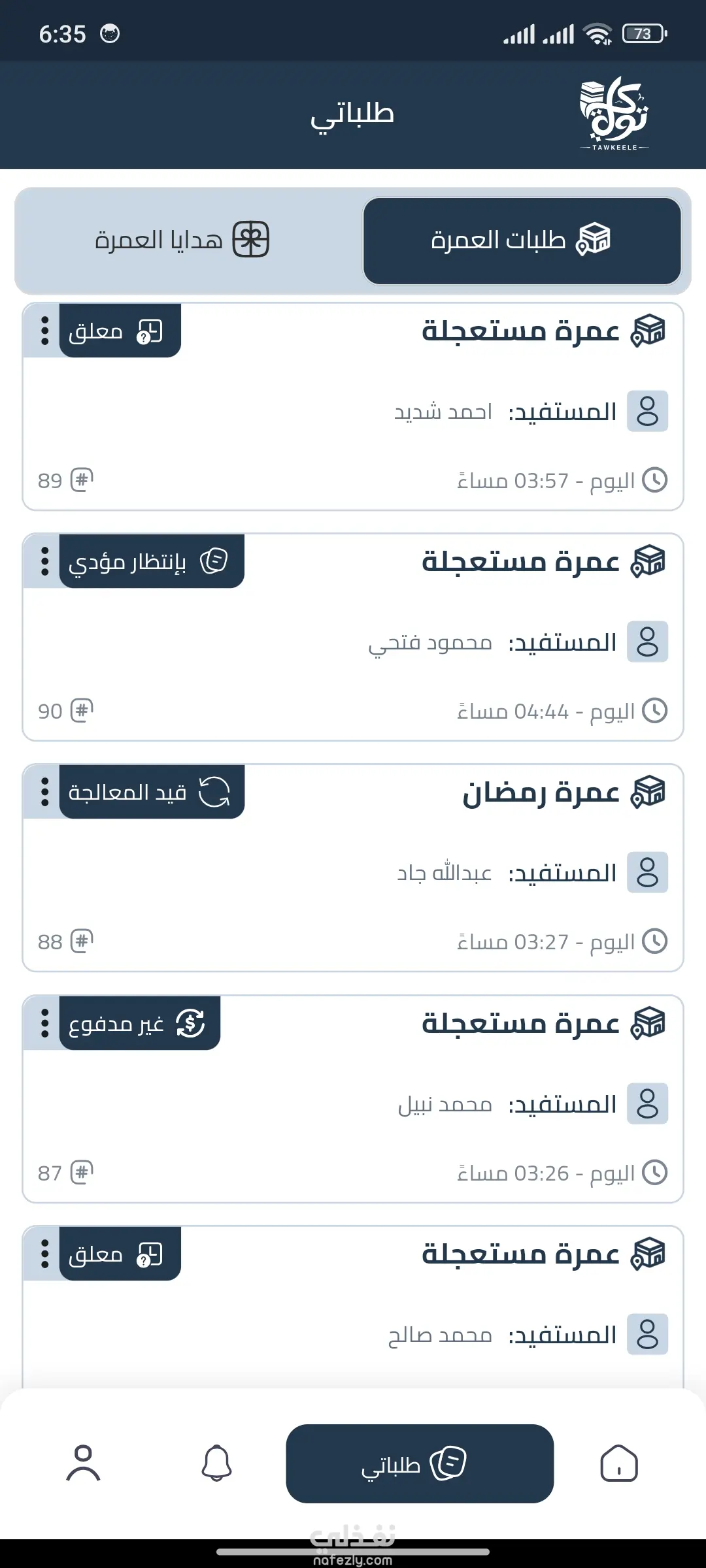Switch to the هدايا العمرة tab

point(183,240)
